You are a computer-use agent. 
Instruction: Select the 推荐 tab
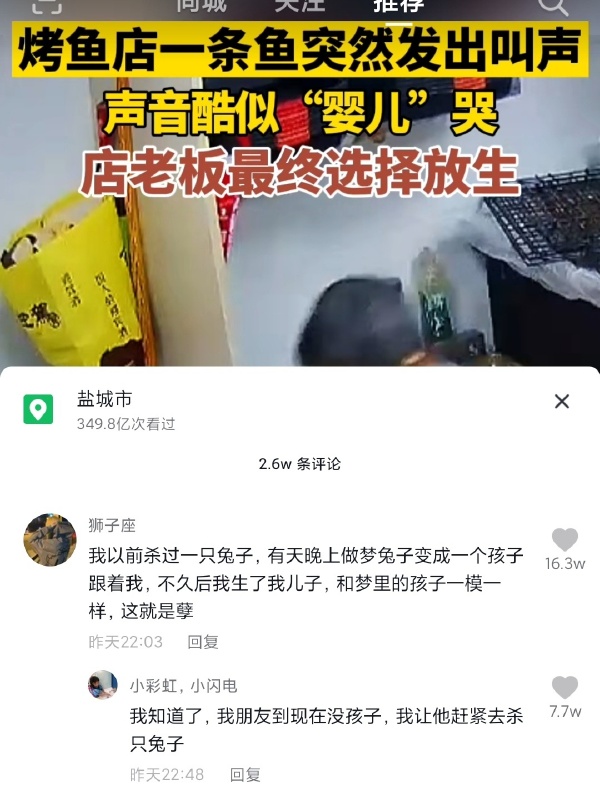click(397, 5)
